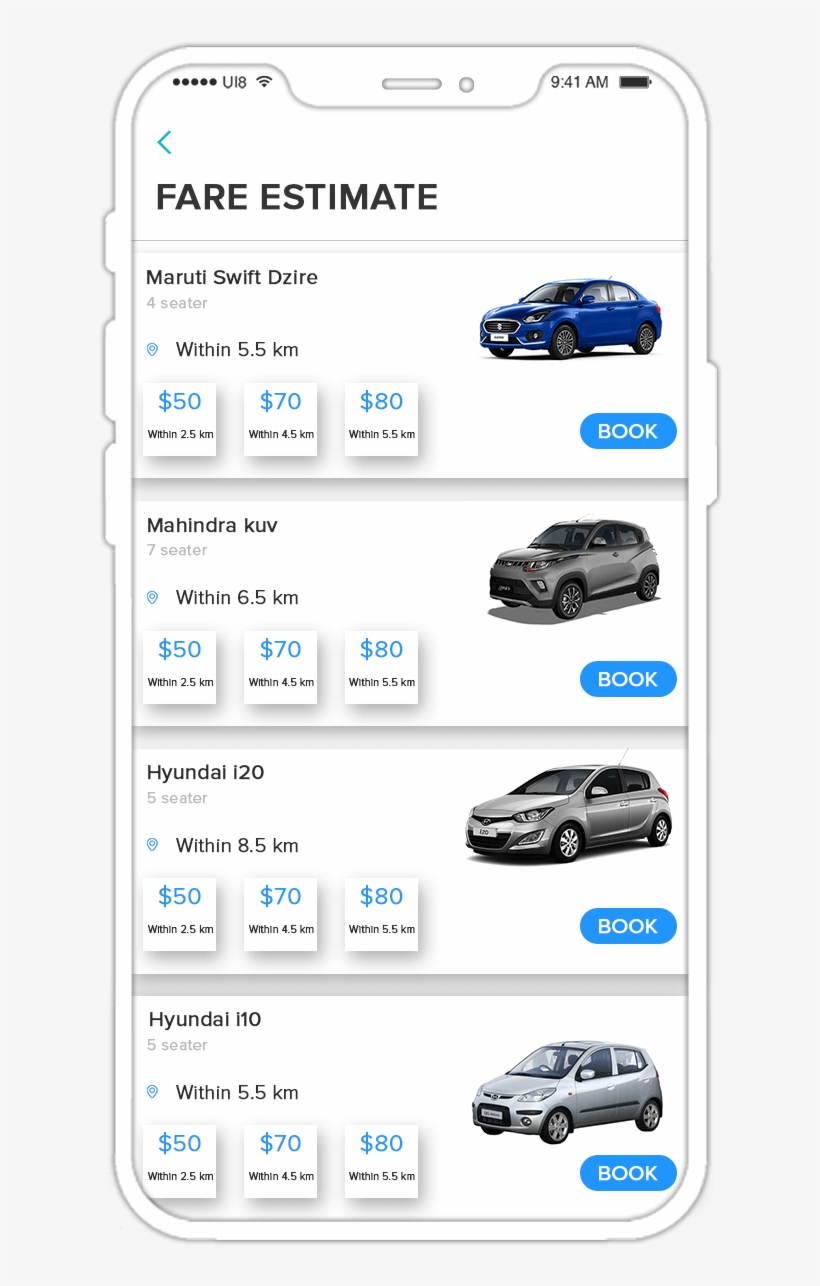This screenshot has width=820, height=1286.
Task: Click the location pin beside Hyundai i10 distance
Action: (x=152, y=1092)
